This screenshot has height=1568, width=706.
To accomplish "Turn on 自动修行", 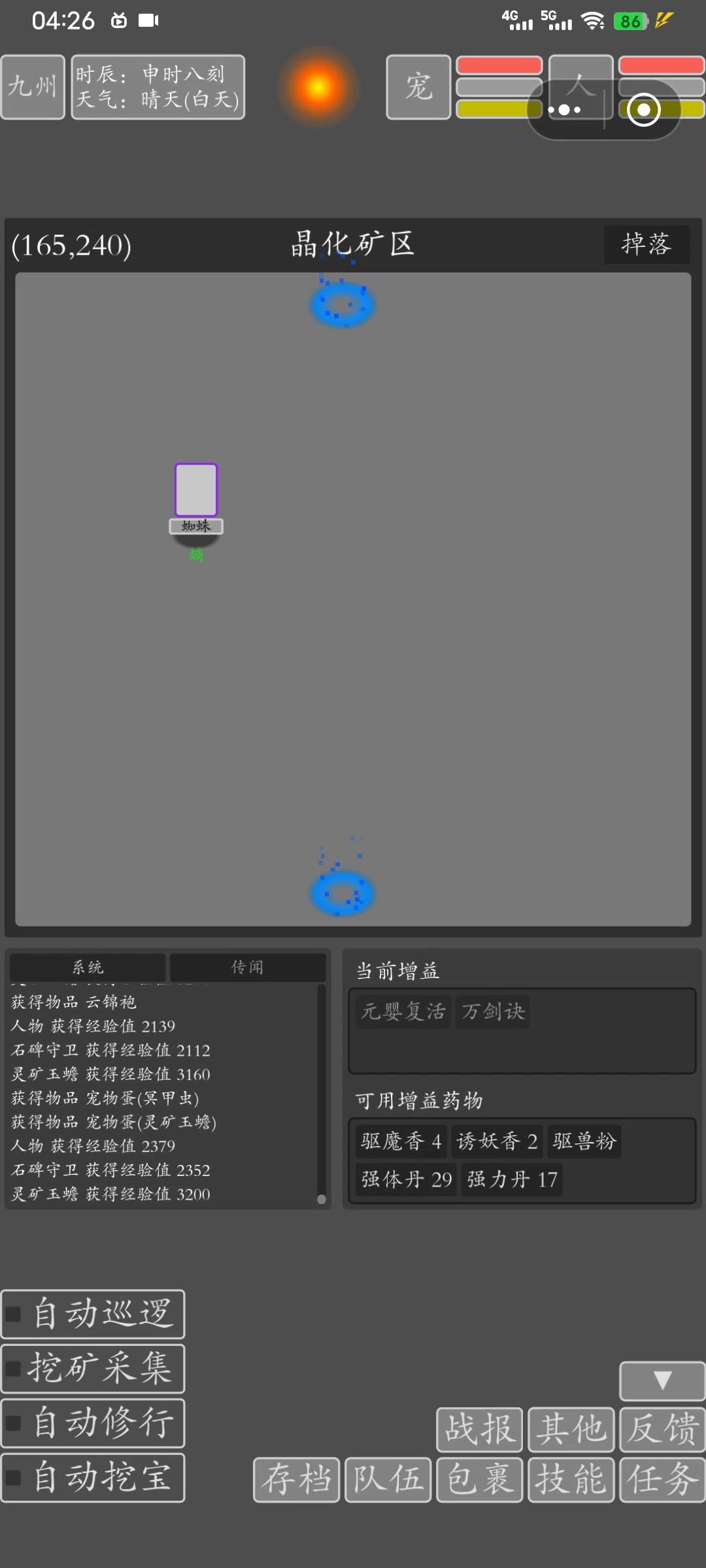I will (14, 1423).
